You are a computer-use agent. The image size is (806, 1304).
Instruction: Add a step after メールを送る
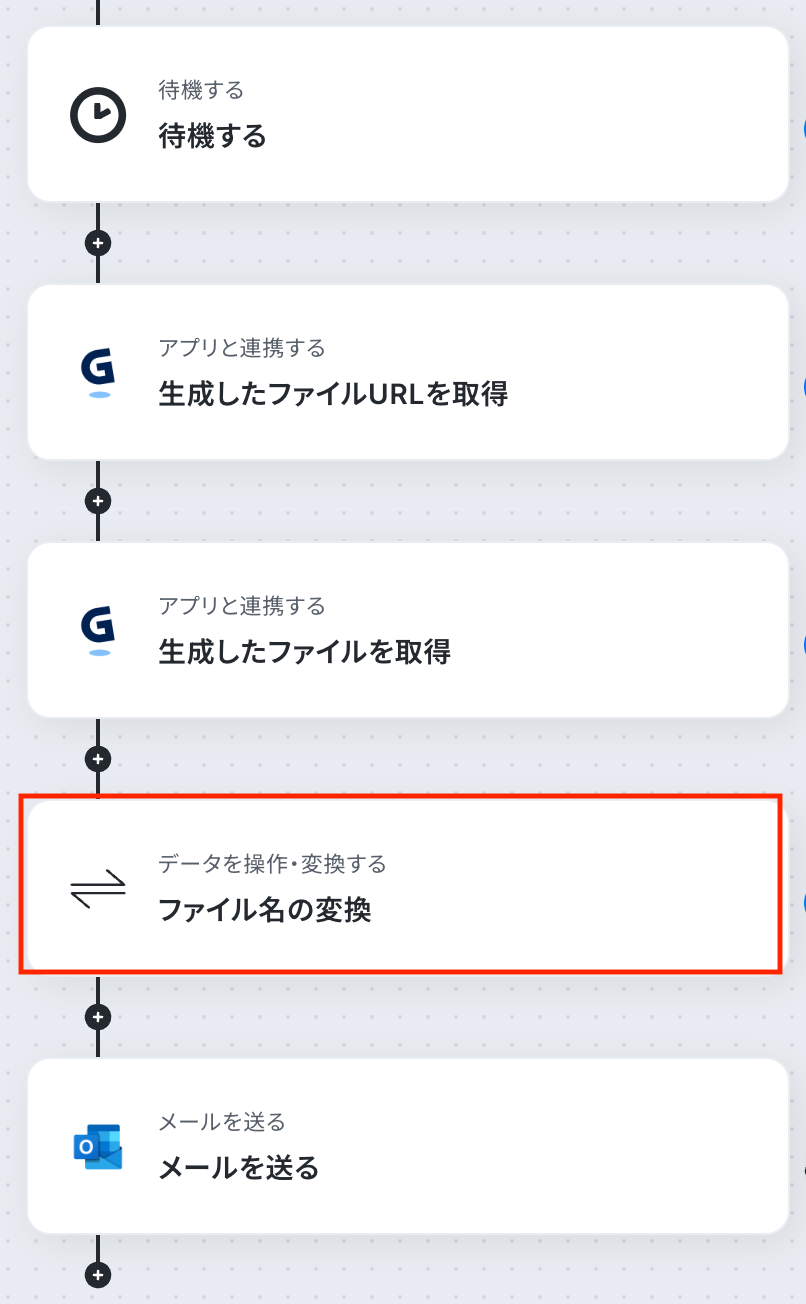coord(98,1275)
